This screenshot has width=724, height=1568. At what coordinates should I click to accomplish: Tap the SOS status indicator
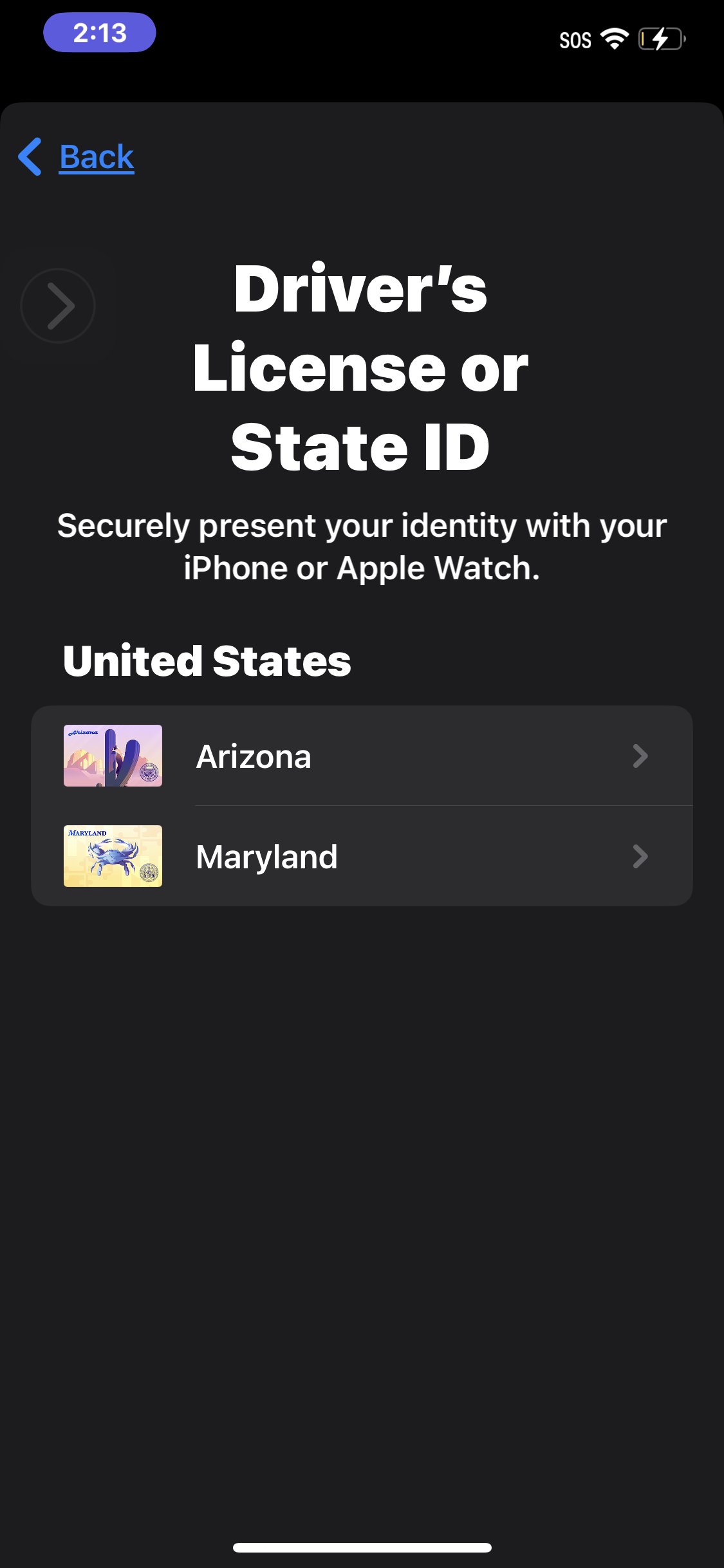pos(576,40)
